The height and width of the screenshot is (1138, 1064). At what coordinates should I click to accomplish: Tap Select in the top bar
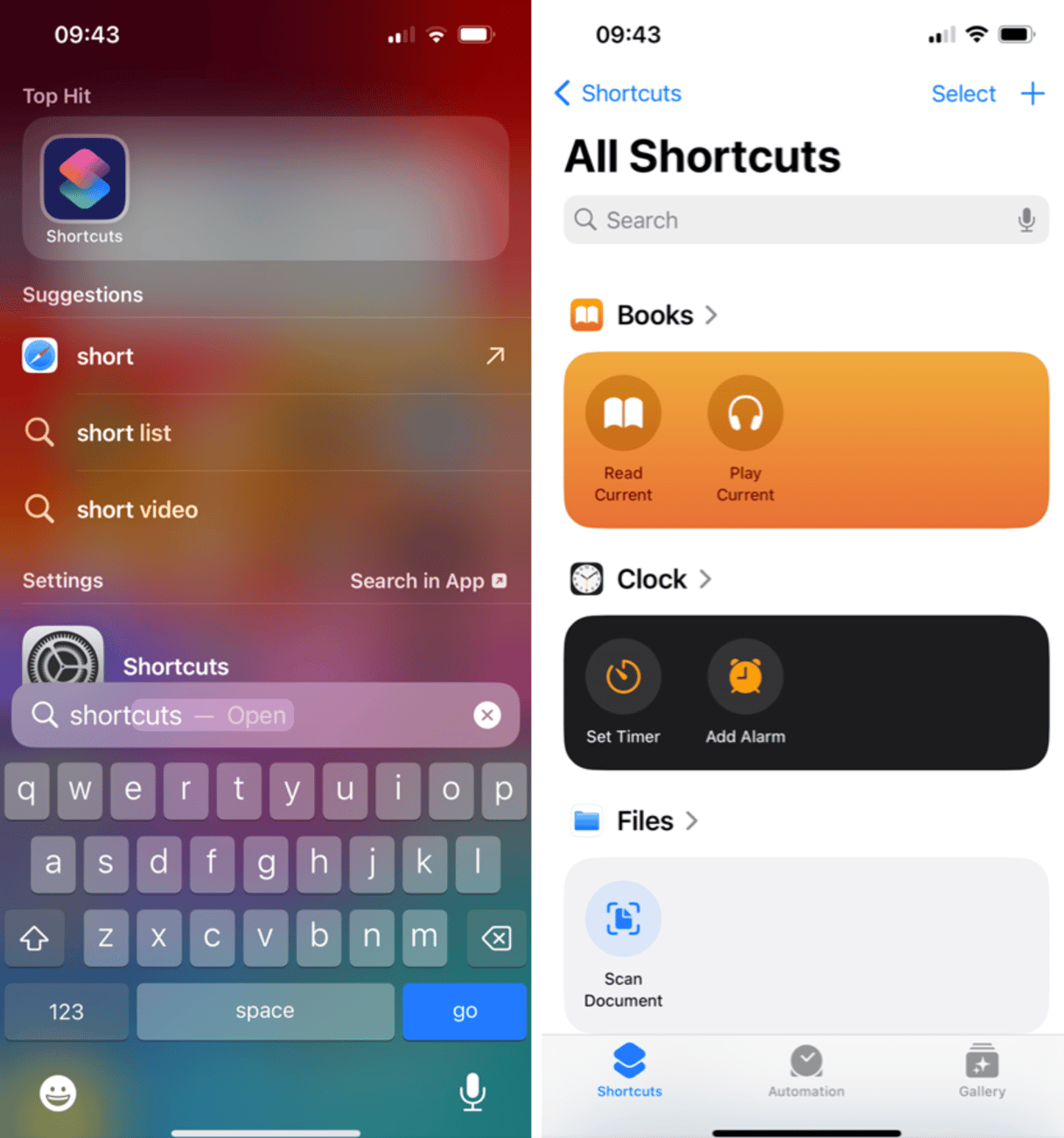click(962, 94)
